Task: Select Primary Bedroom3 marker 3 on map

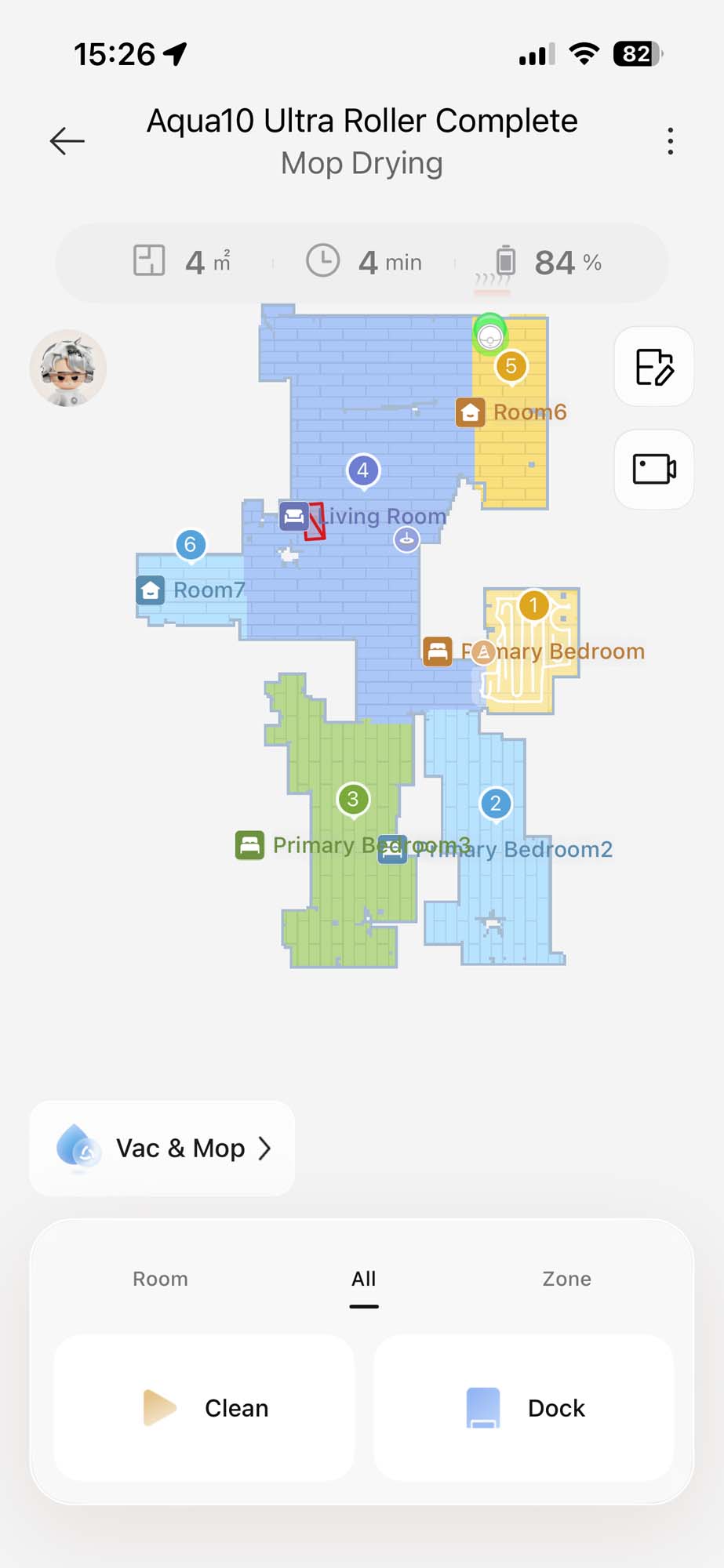Action: [353, 799]
